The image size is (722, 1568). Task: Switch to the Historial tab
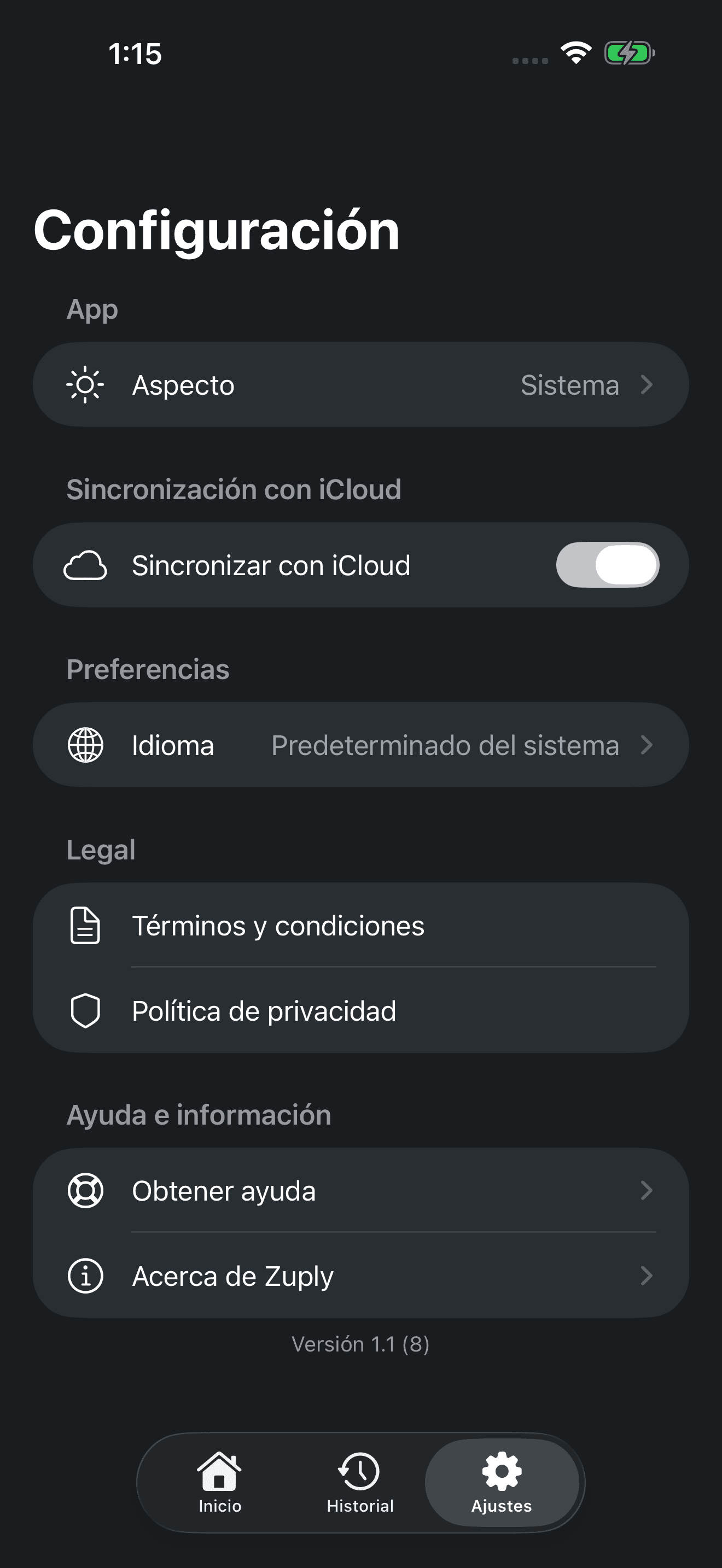click(x=360, y=1483)
